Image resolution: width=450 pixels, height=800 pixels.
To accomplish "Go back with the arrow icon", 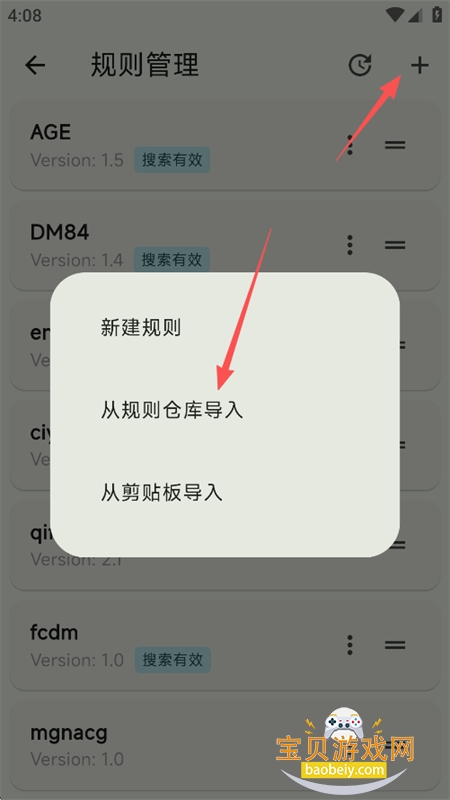I will coord(35,65).
